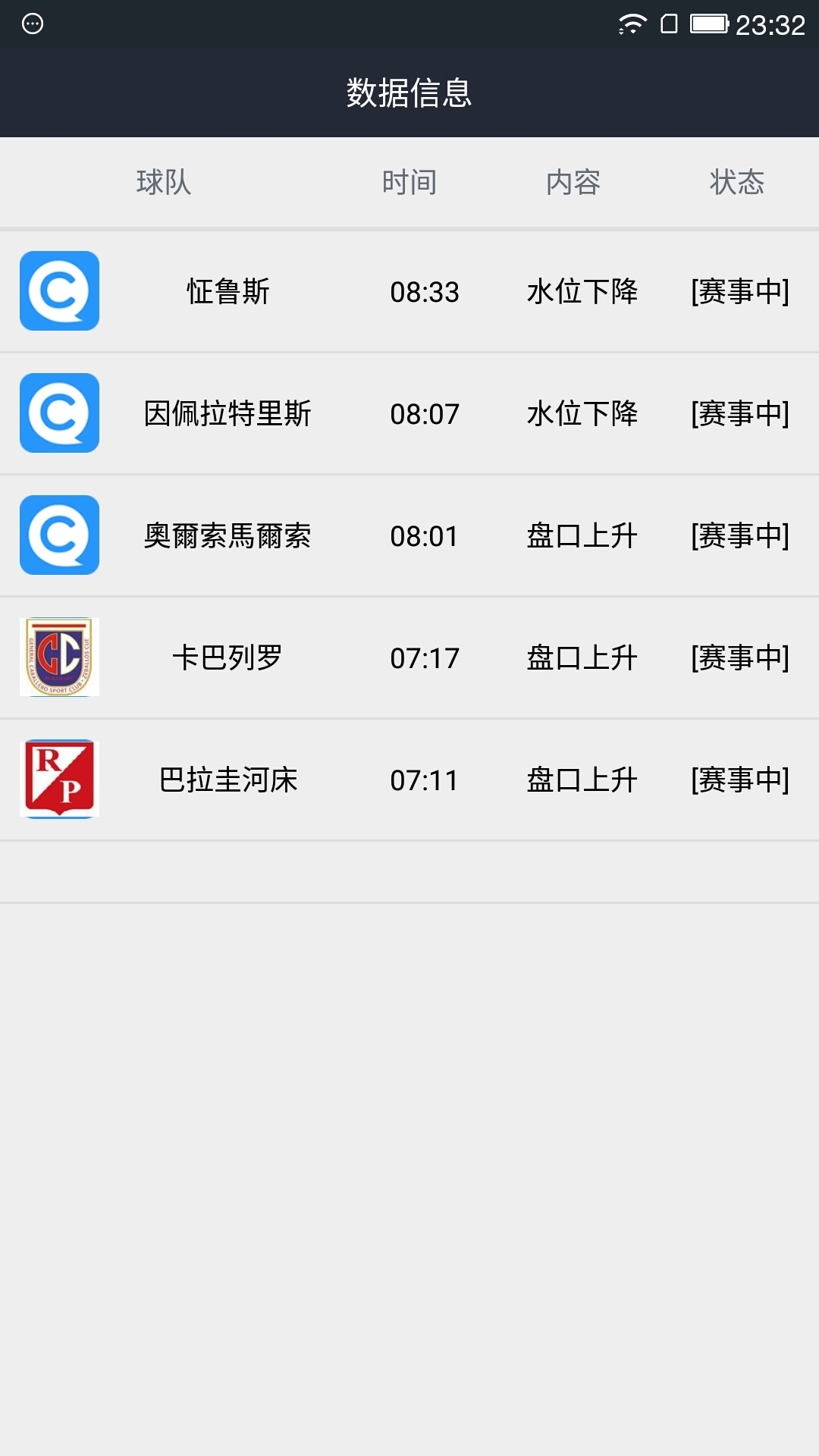Screen dimensions: 819x1456
Task: Select the 因佩拉特里斯 data row
Action: [x=409, y=414]
